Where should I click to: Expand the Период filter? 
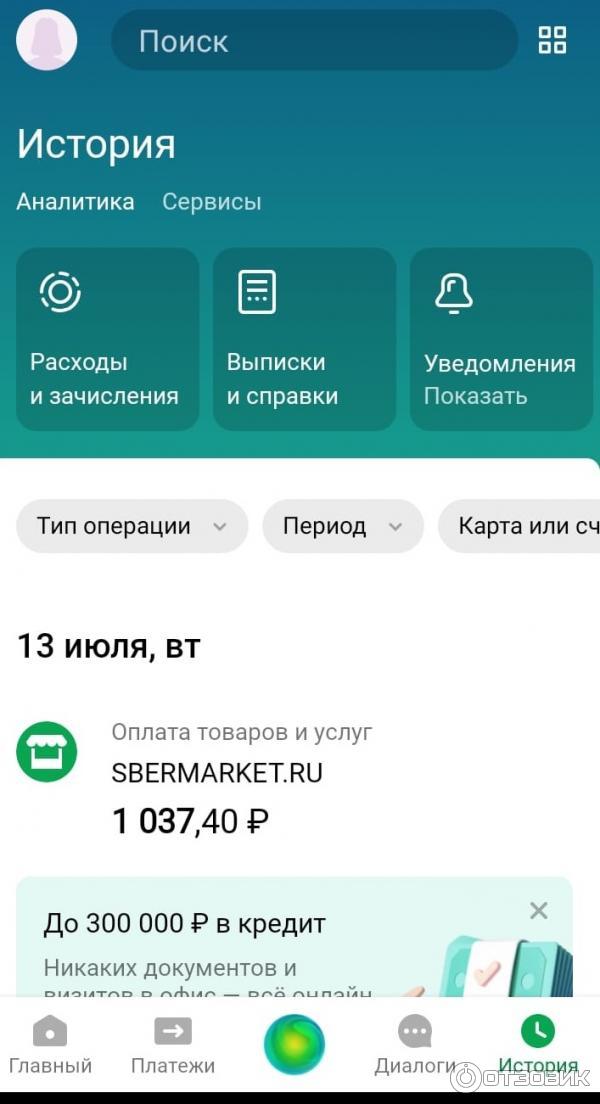pos(342,526)
